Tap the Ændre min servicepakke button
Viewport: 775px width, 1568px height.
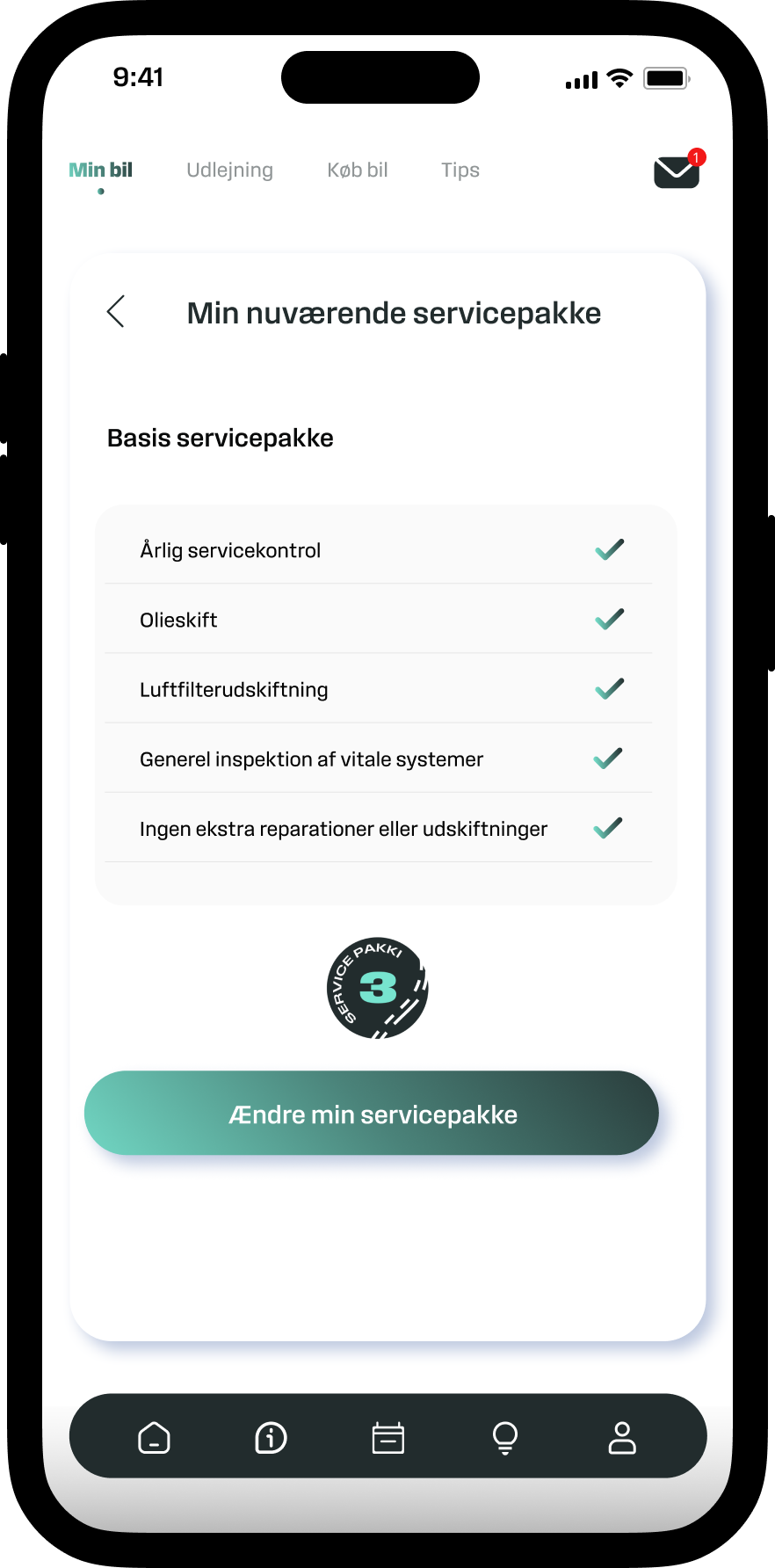pos(372,1113)
